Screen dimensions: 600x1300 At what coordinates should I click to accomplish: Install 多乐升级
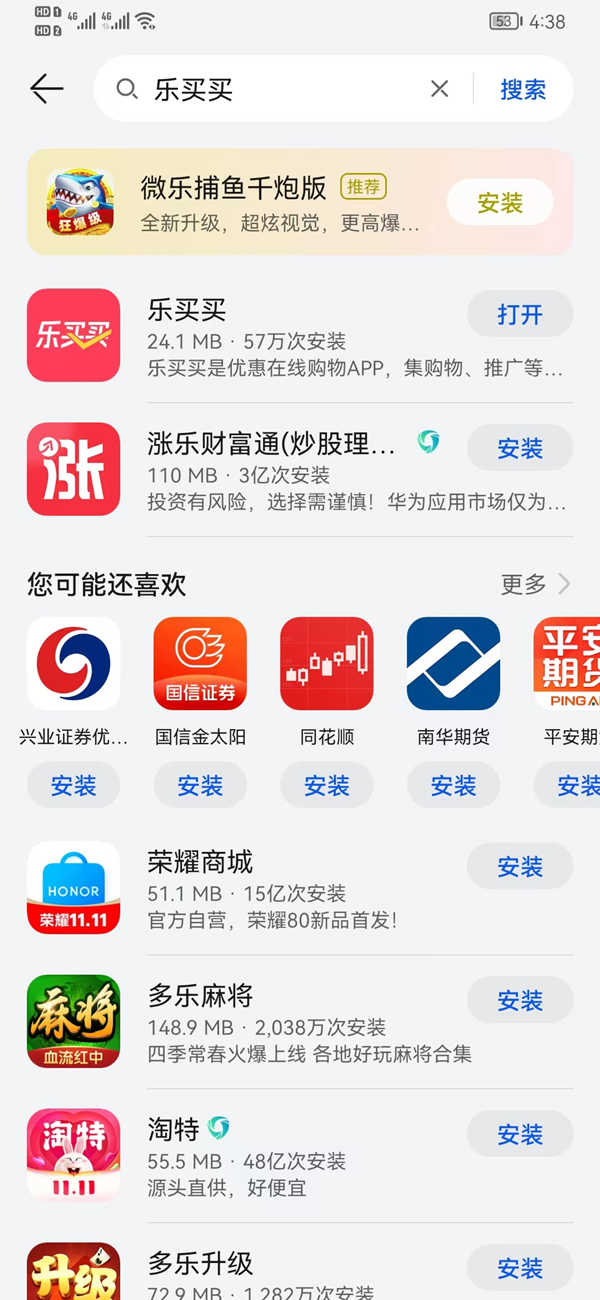[519, 1267]
